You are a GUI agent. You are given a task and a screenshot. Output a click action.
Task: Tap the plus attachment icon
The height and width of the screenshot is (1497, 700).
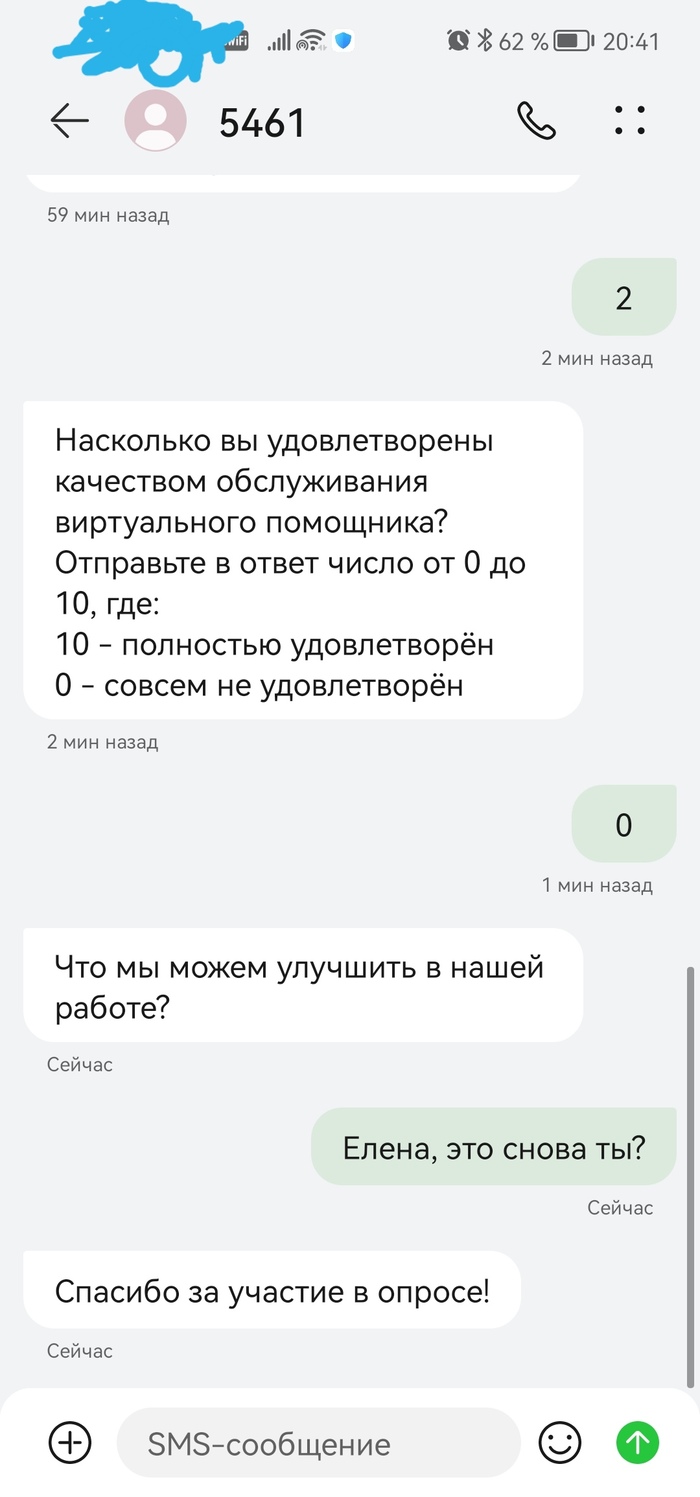pos(70,1443)
